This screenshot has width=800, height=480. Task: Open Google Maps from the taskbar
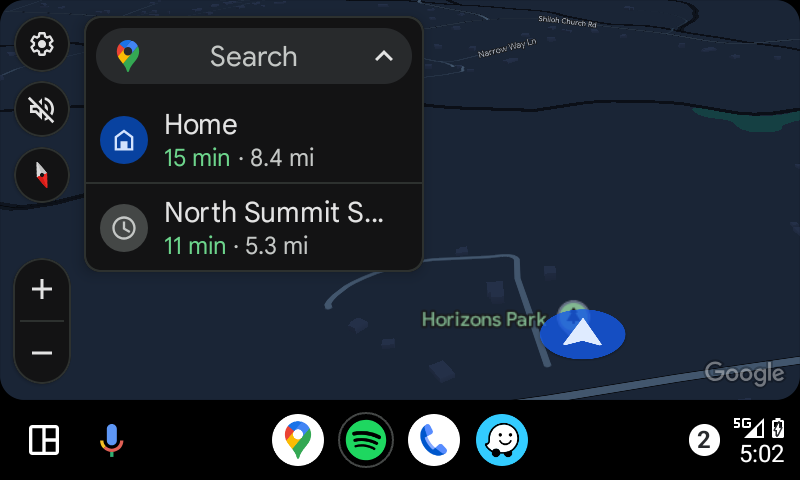point(298,440)
